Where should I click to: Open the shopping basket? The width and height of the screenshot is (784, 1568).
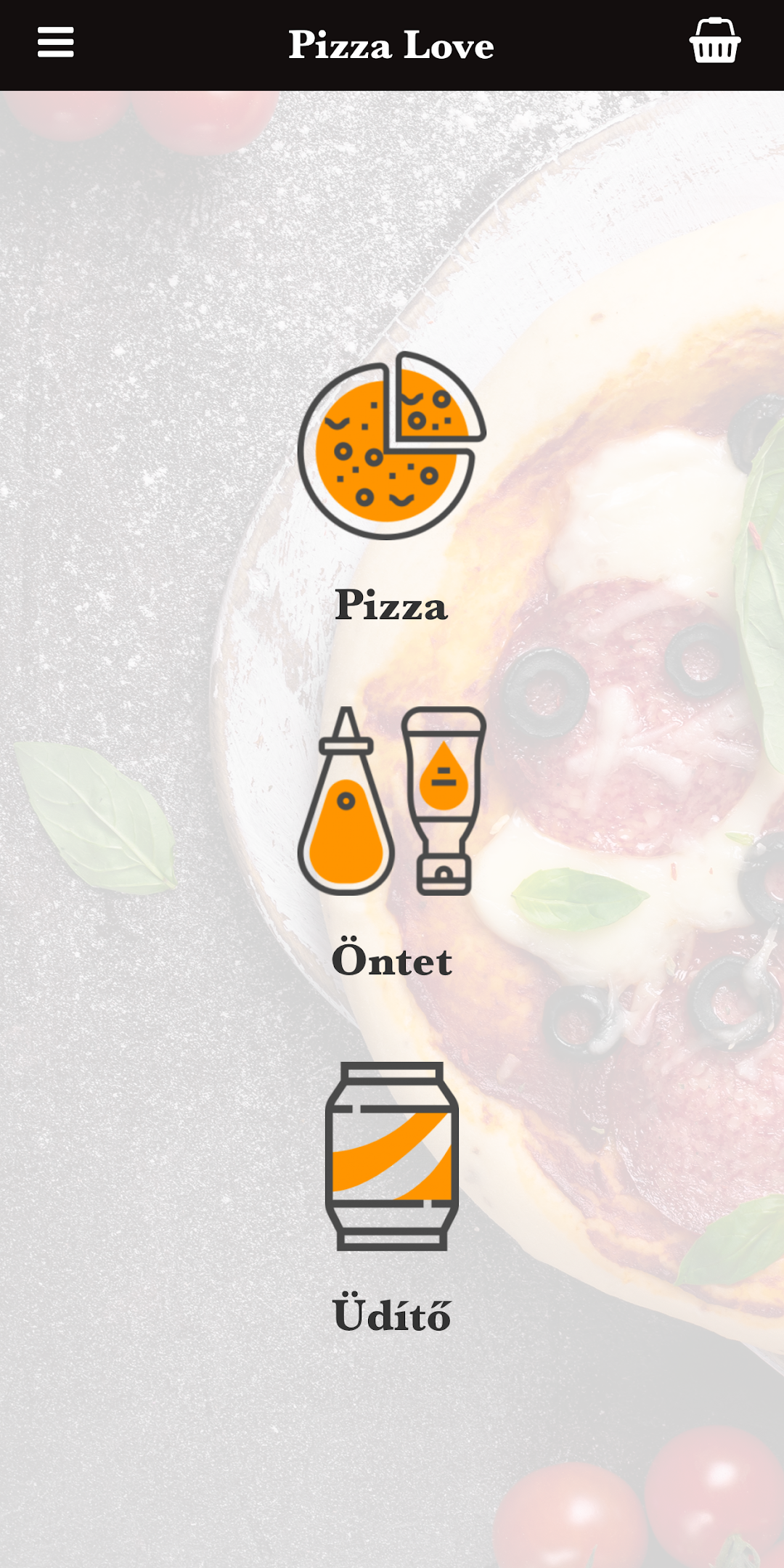[715, 41]
